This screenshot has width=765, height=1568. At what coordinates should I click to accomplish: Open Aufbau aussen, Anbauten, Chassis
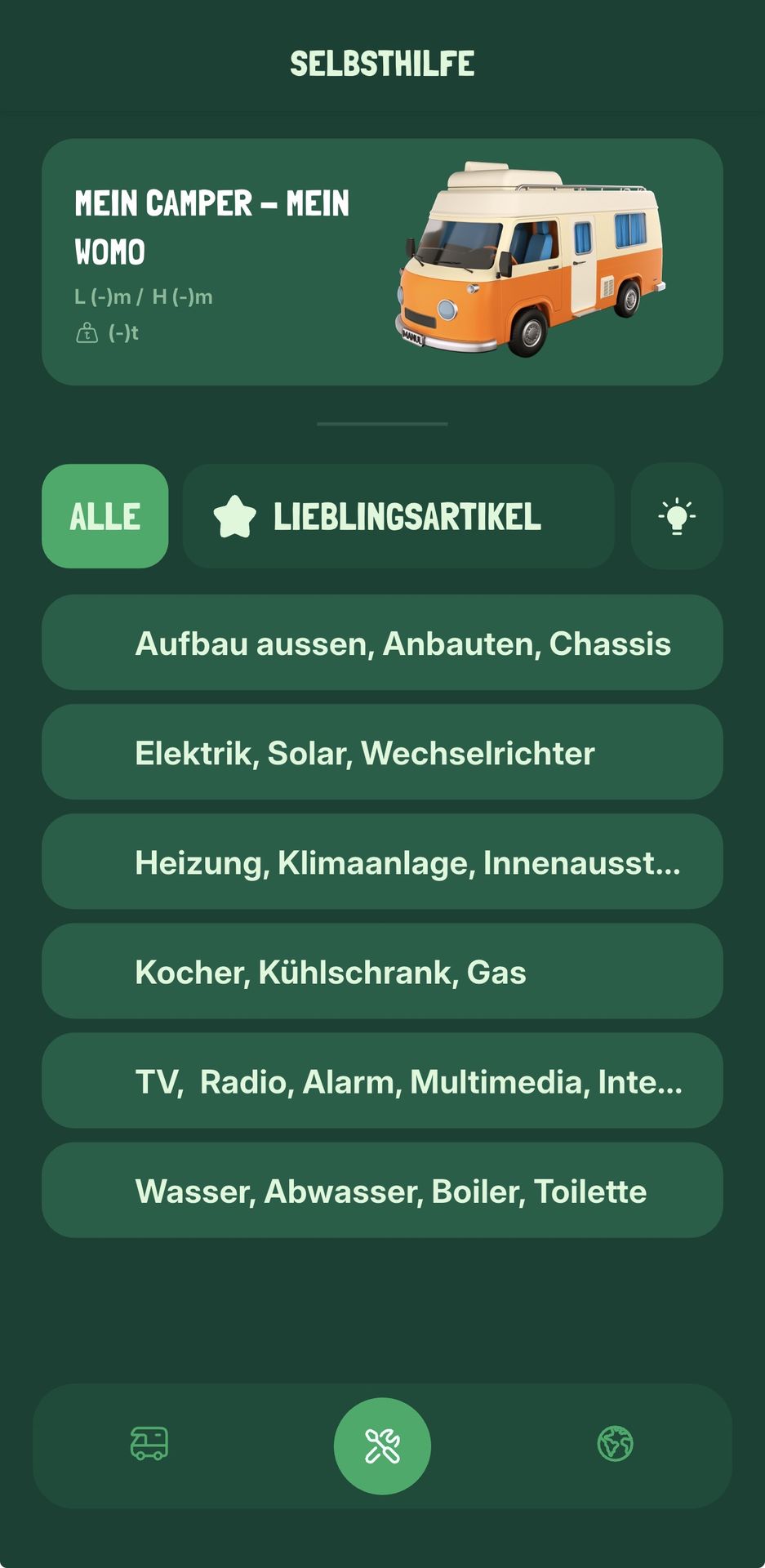pos(382,643)
